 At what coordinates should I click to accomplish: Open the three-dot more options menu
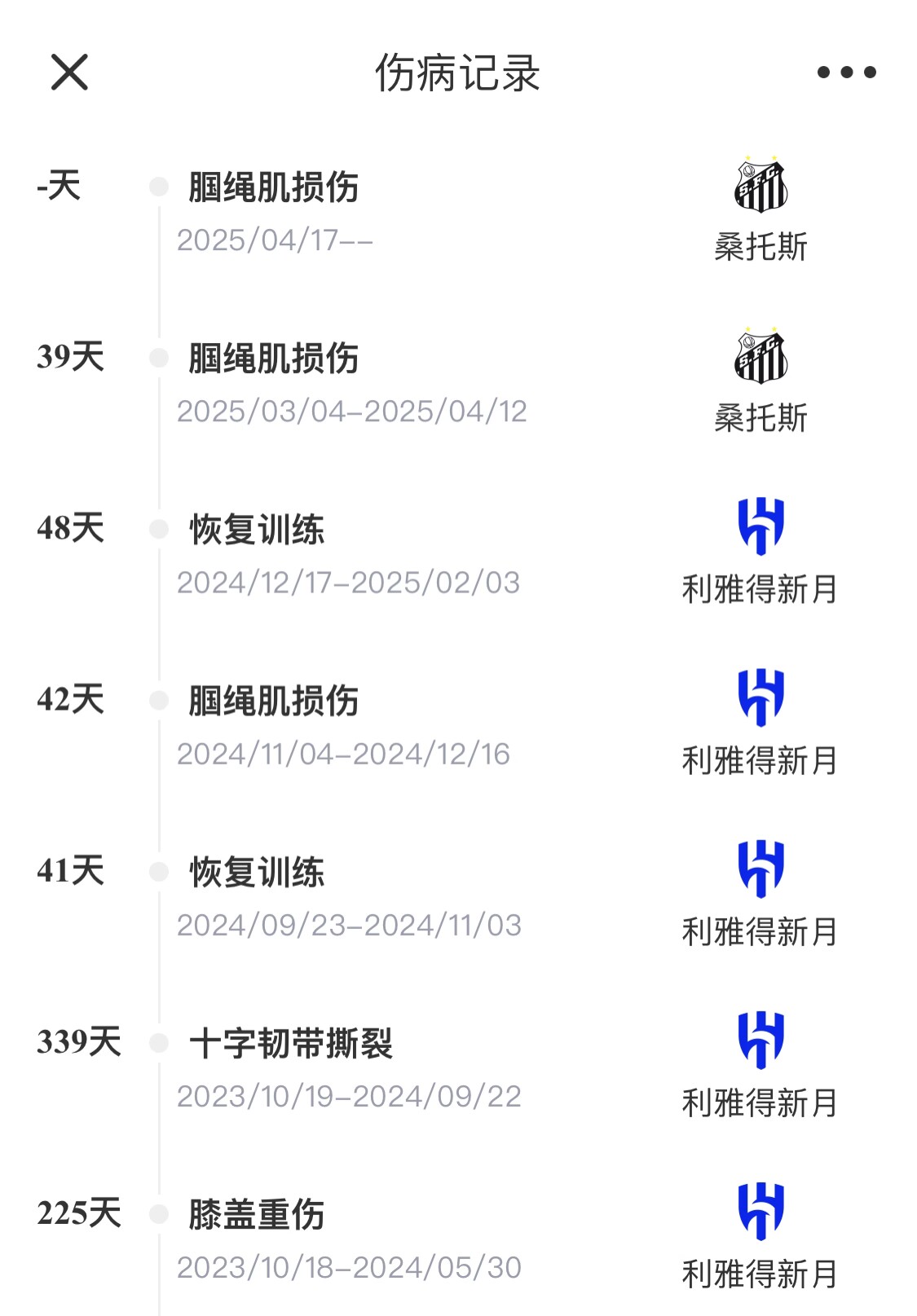(846, 73)
